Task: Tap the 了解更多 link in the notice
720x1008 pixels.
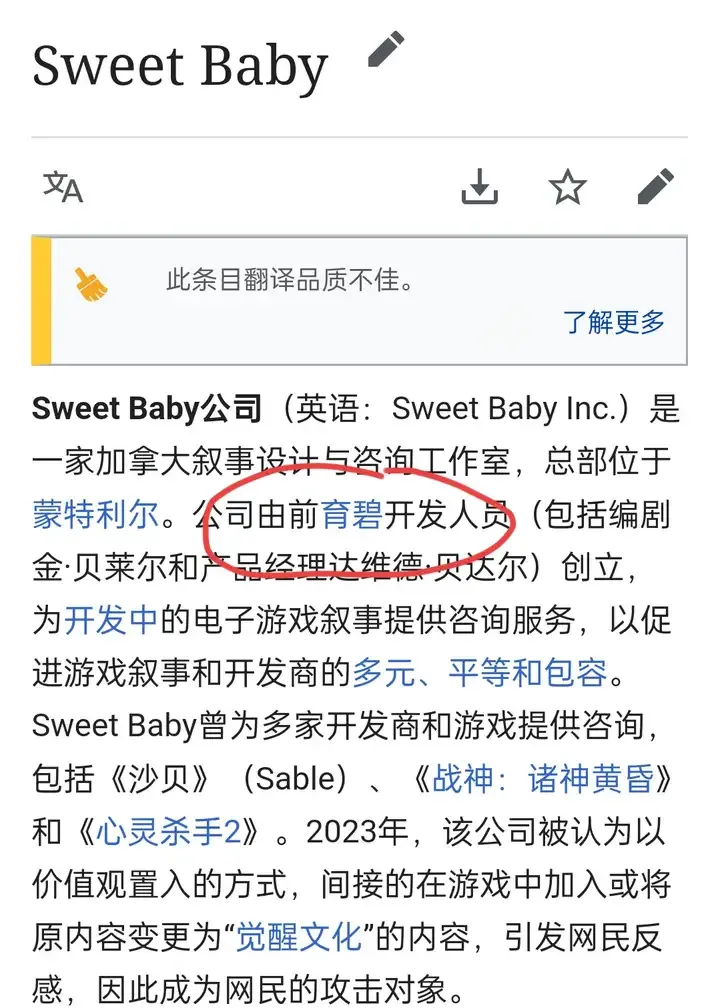Action: 614,322
